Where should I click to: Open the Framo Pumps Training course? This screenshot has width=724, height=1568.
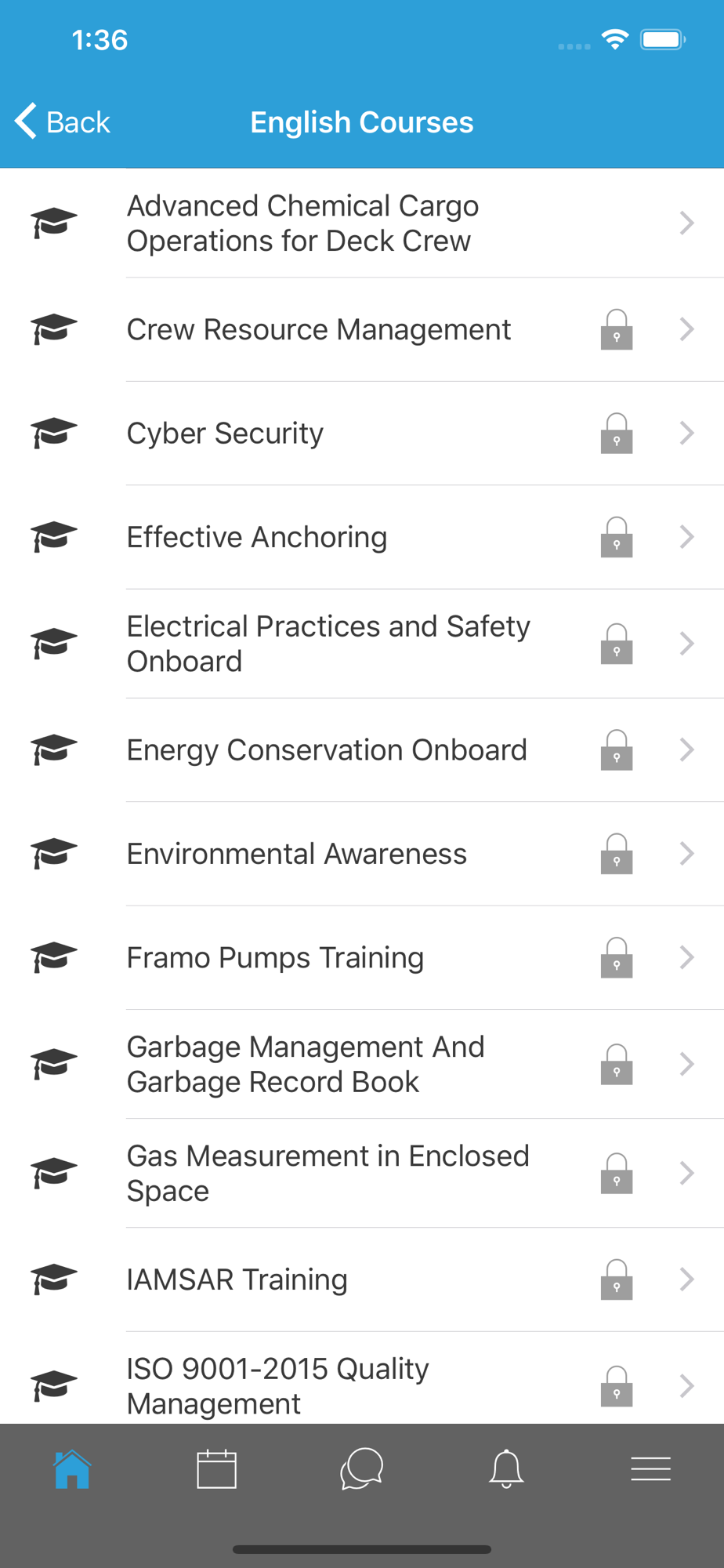click(x=275, y=958)
